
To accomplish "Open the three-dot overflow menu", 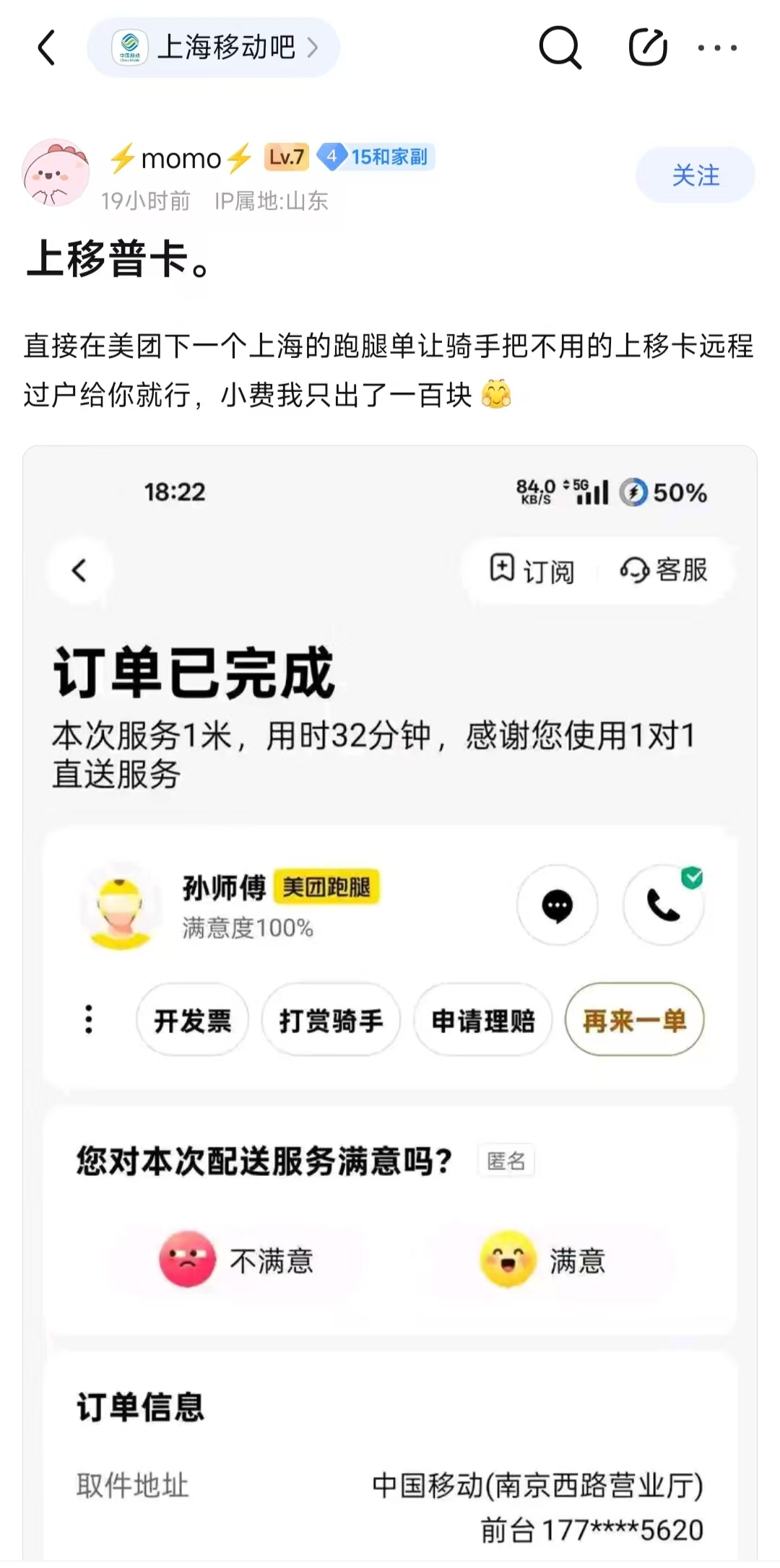I will [717, 48].
